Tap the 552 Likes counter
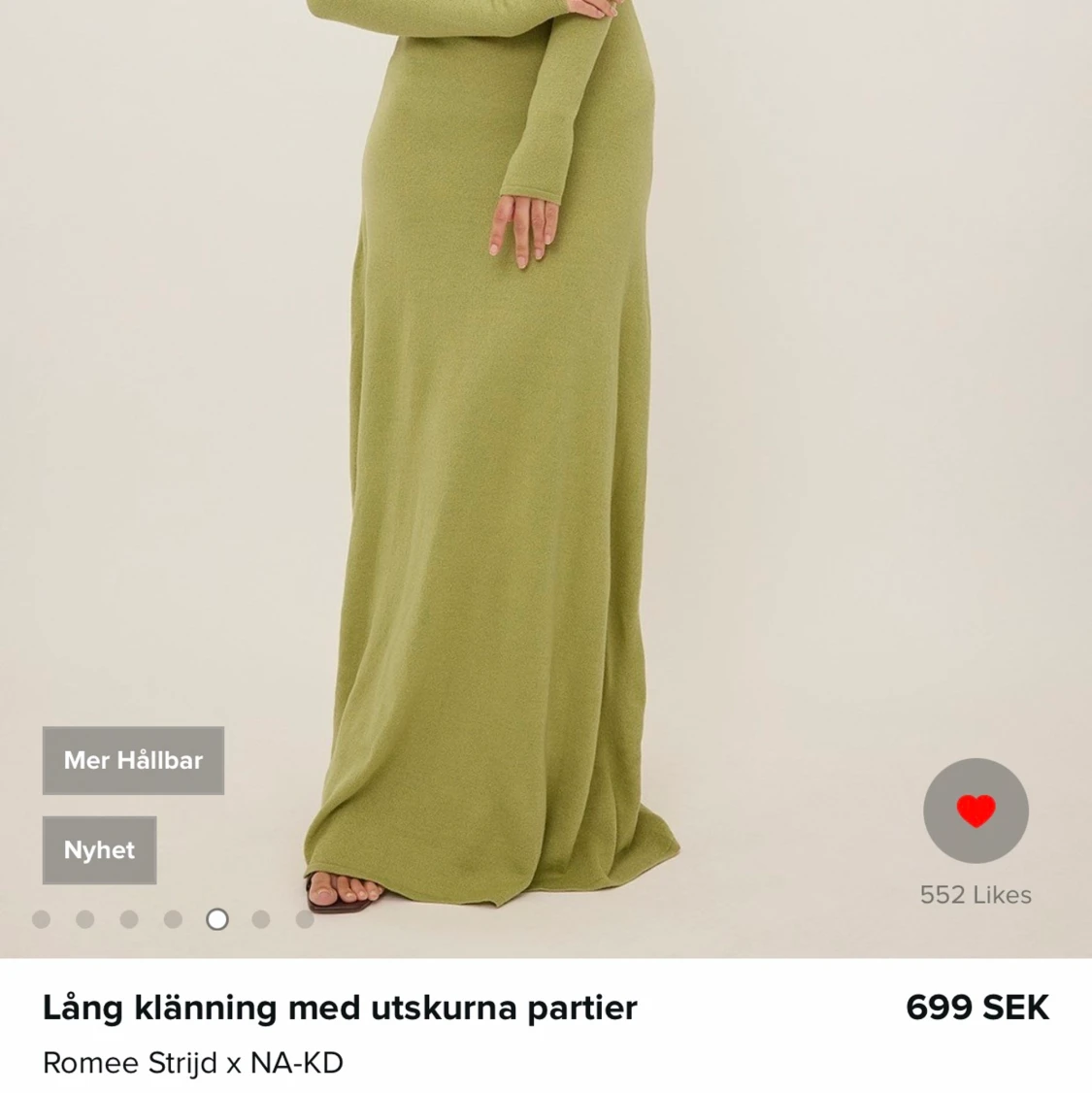The width and height of the screenshot is (1092, 1093). tap(976, 895)
